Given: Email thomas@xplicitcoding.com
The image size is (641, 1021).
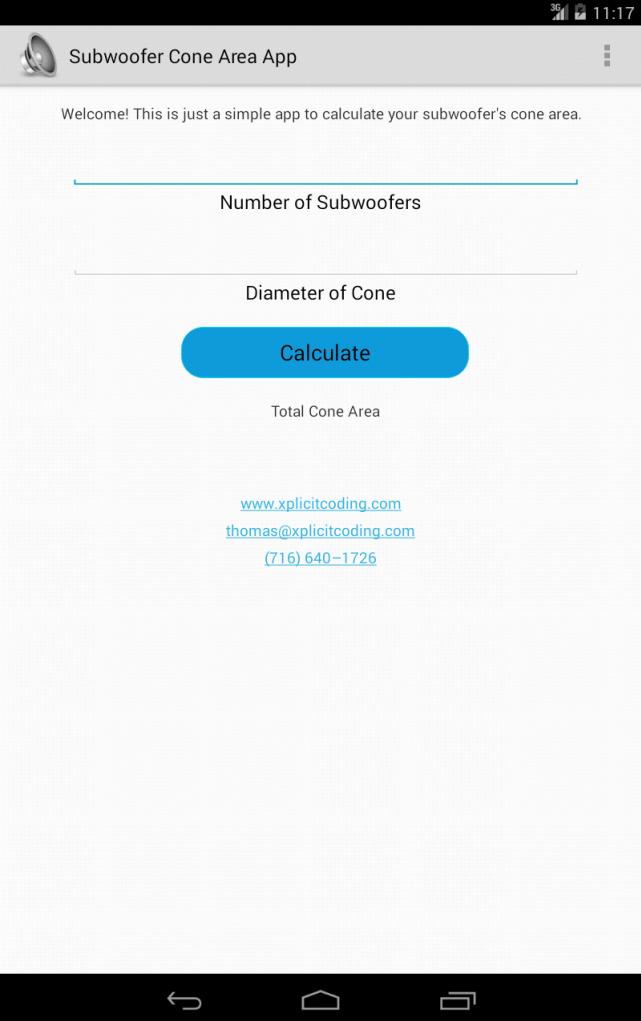Looking at the screenshot, I should pos(320,531).
